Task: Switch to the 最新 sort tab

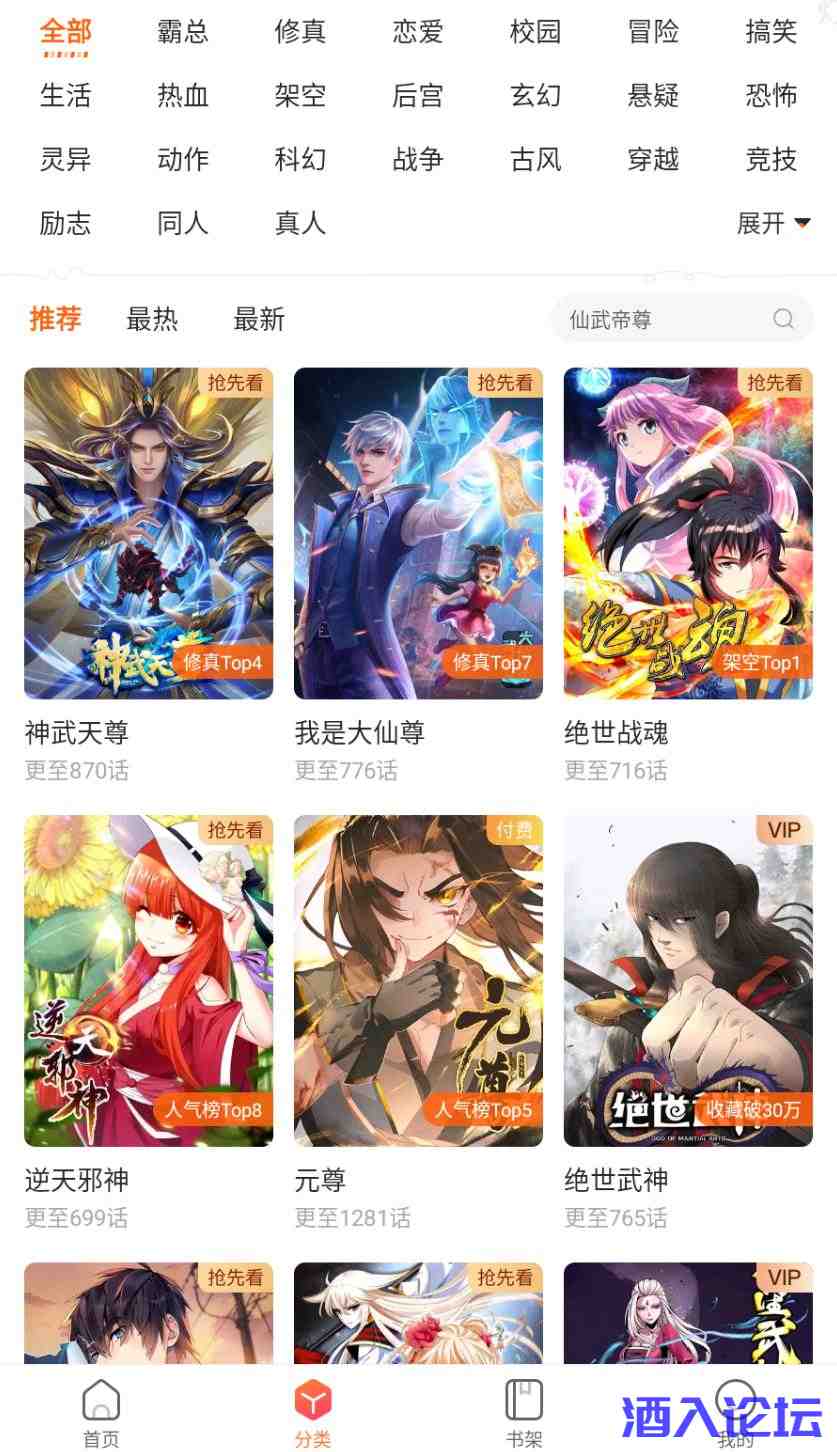Action: pos(259,320)
